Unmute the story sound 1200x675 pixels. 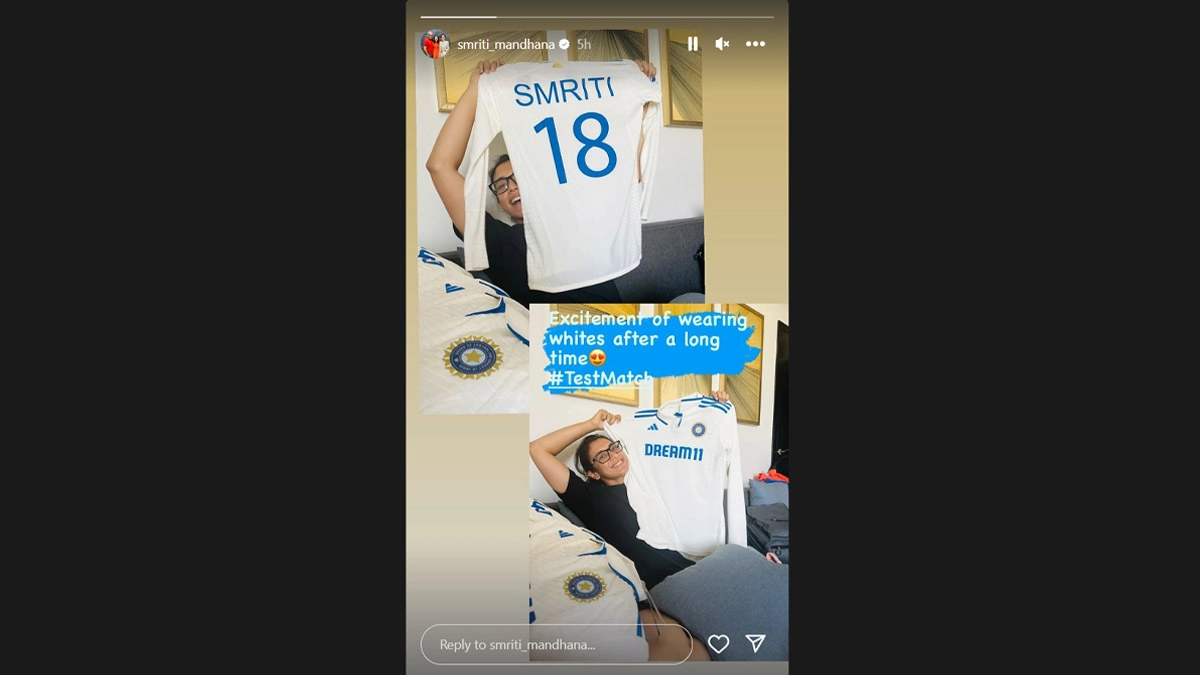point(722,44)
